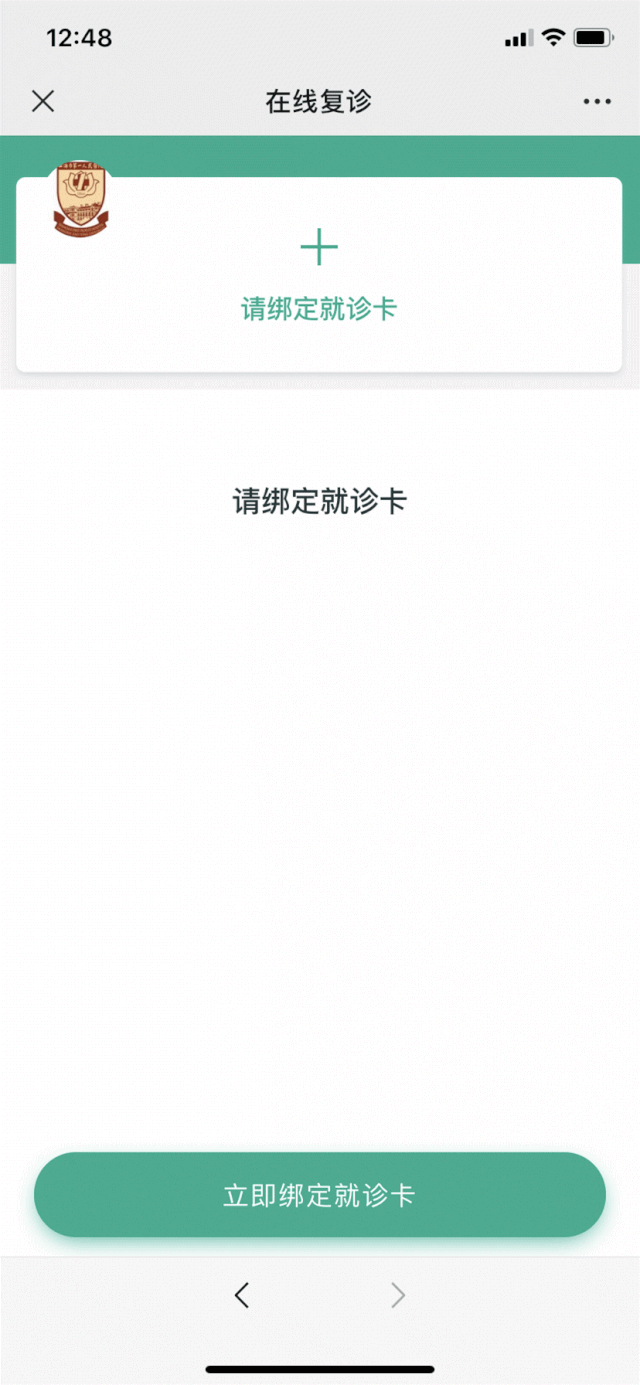Tap the 立即绑定就诊卡 button
This screenshot has width=640, height=1385.
[x=320, y=1195]
